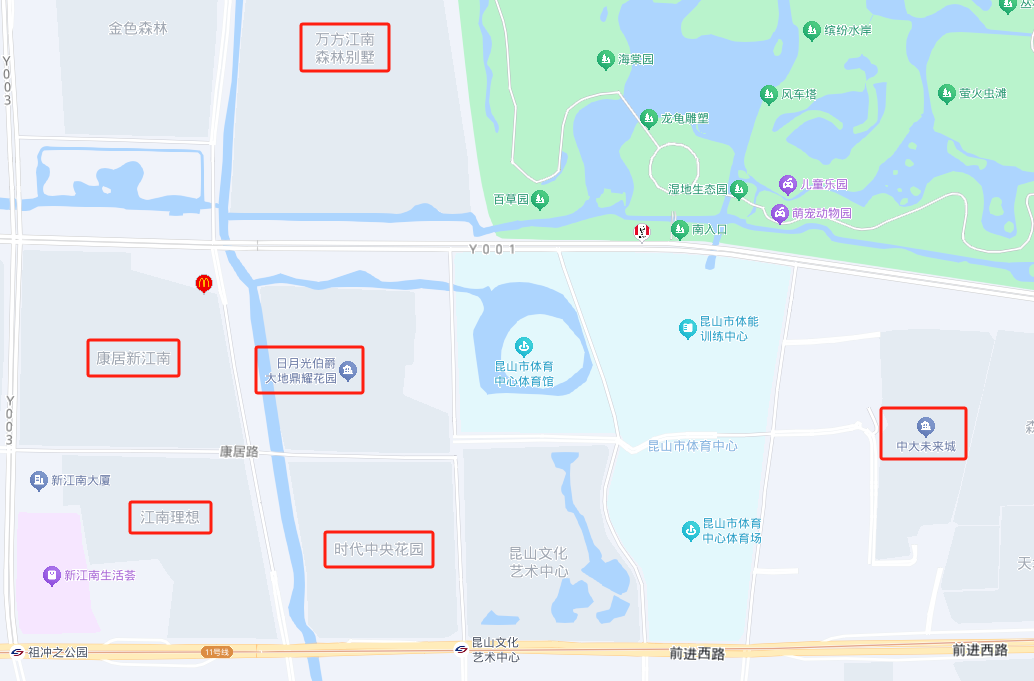Tap the 中大未来城 residence marker
The image size is (1034, 681).
925,426
